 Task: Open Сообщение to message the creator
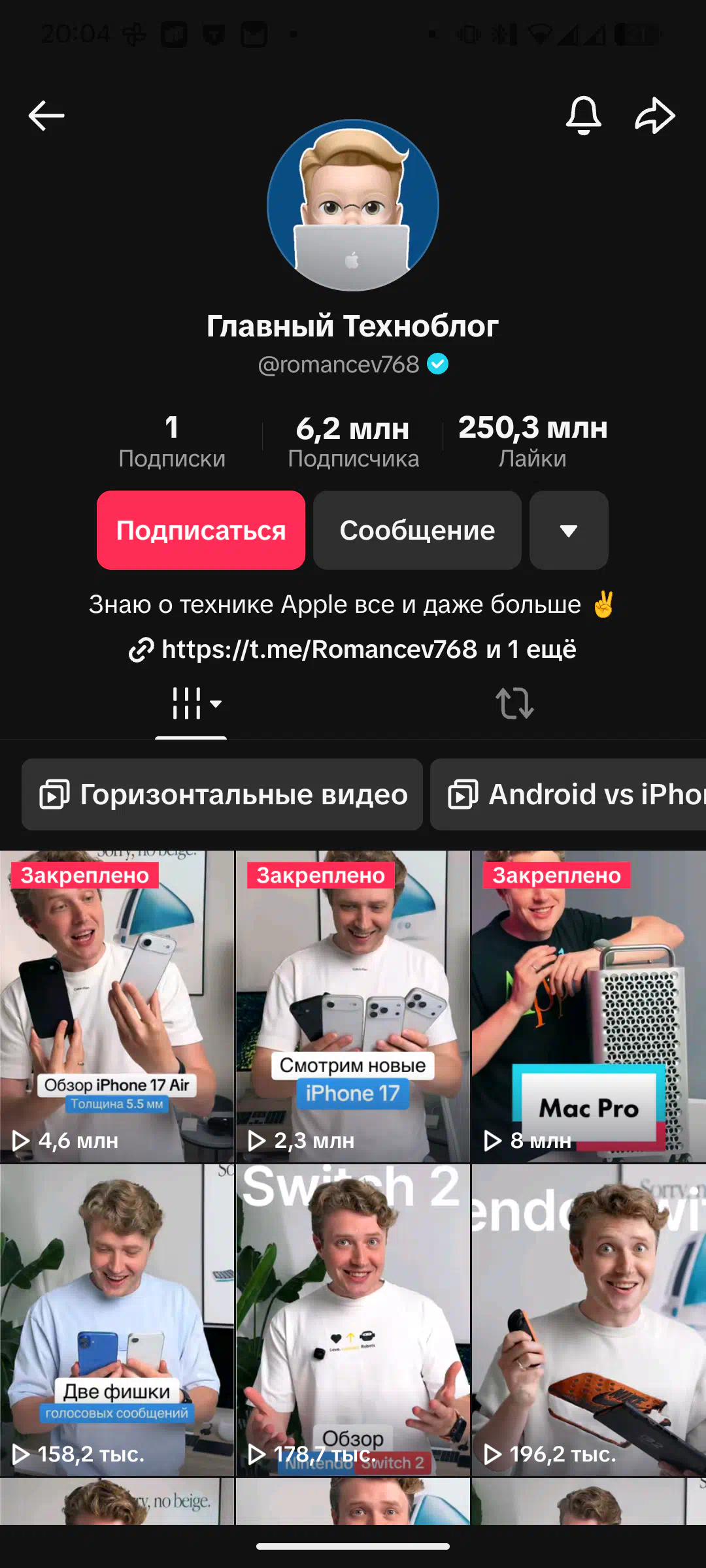417,530
